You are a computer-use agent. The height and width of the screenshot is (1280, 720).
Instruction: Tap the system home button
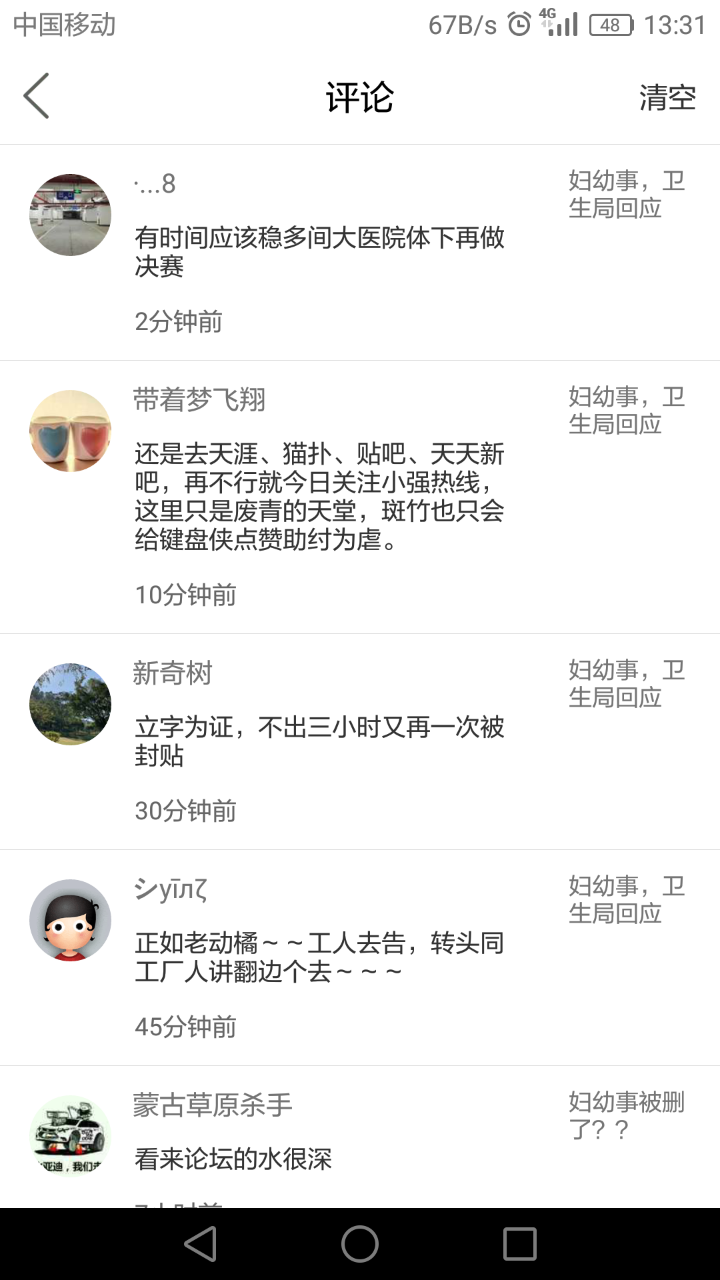[360, 1244]
